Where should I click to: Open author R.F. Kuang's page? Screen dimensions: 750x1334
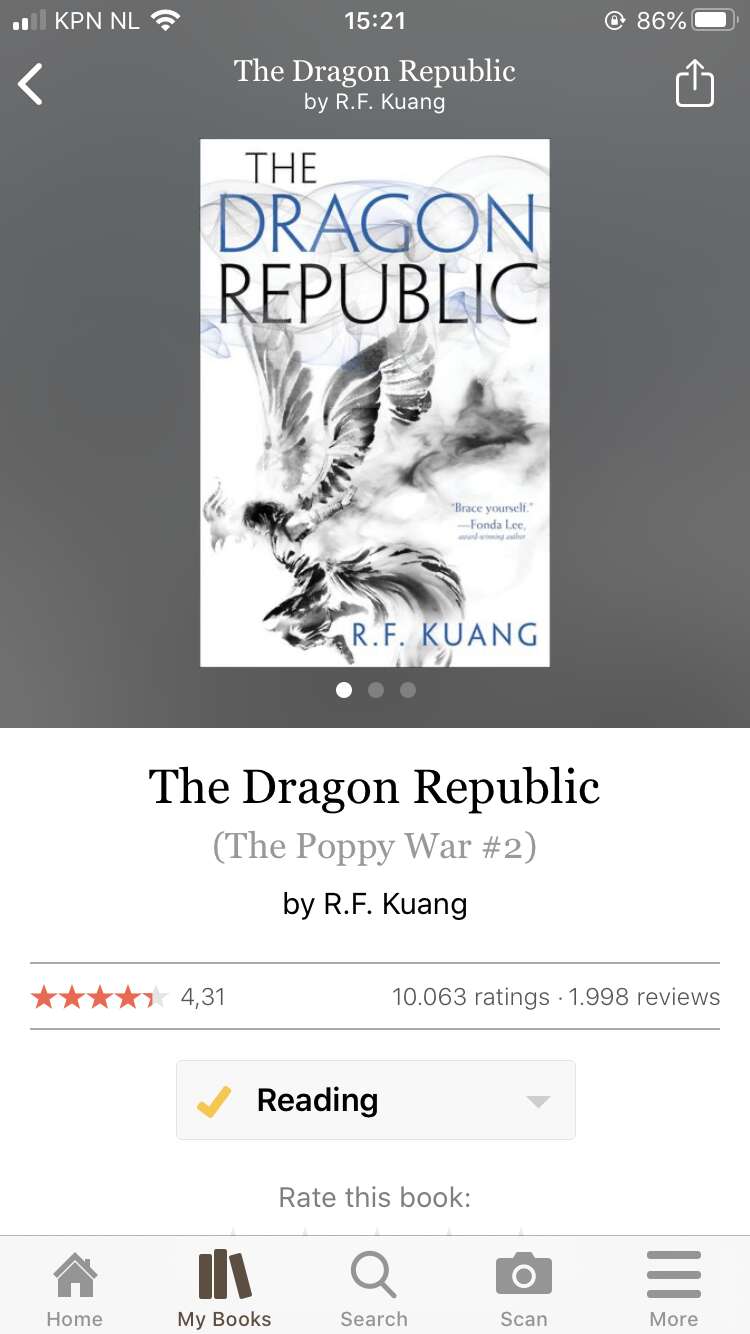click(375, 905)
